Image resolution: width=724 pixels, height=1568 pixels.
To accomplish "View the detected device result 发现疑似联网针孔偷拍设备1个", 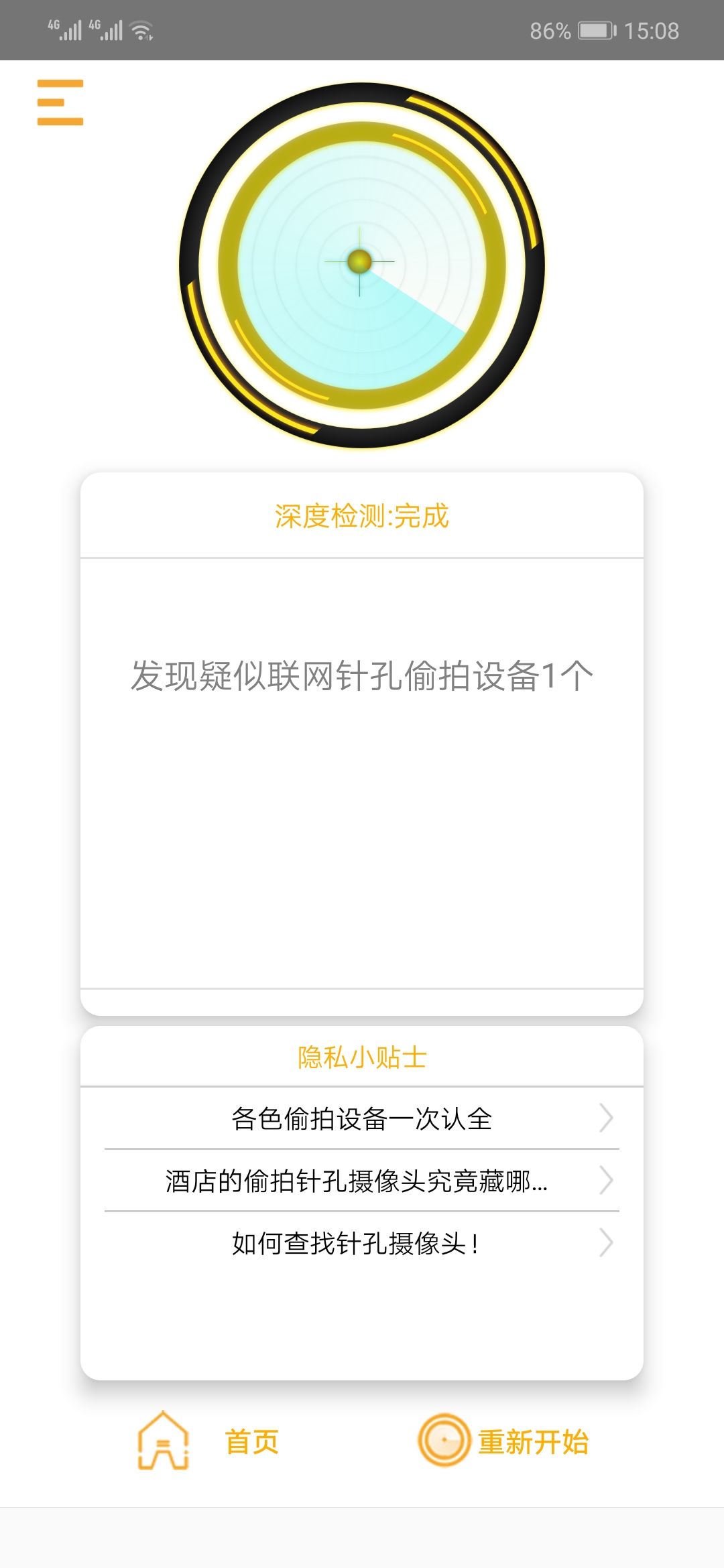I will point(362,675).
